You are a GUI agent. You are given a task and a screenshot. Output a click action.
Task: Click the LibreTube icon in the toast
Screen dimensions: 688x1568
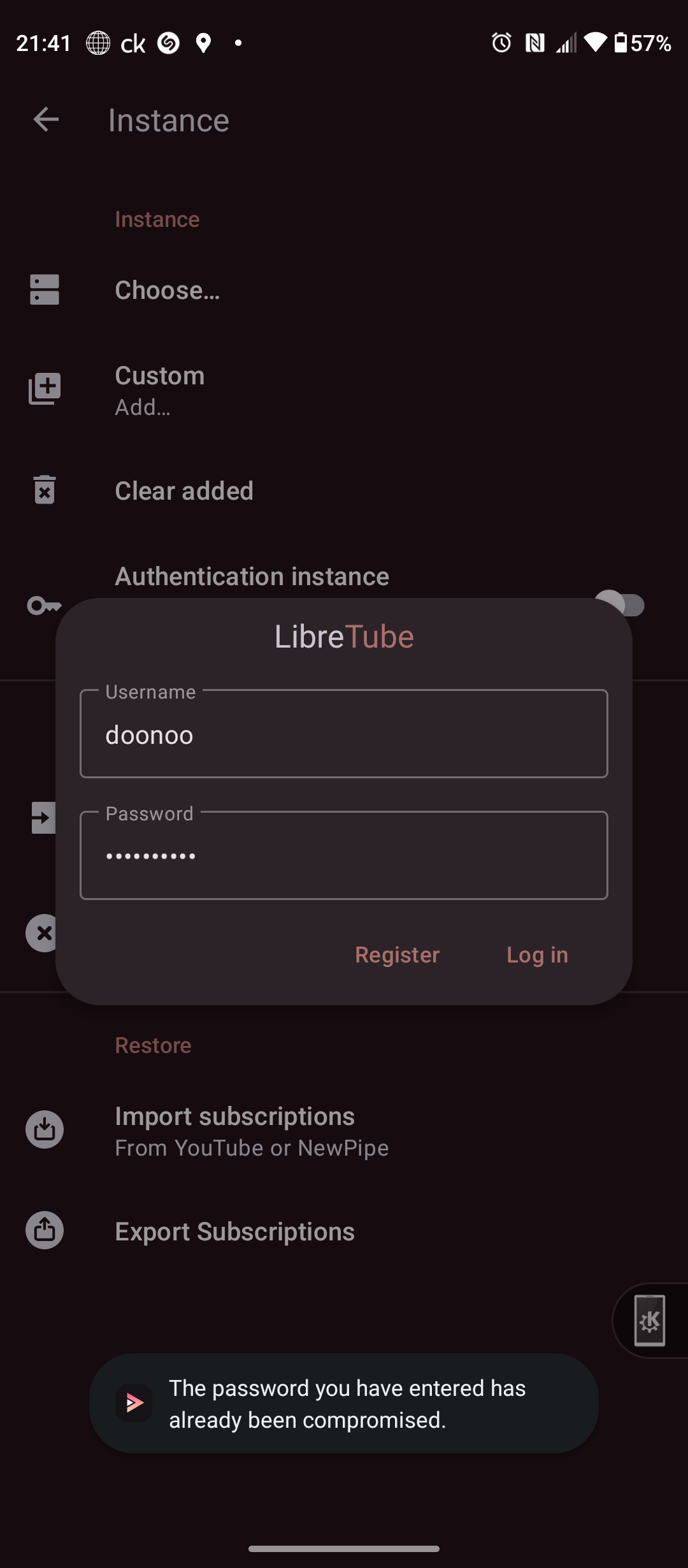coord(133,1402)
